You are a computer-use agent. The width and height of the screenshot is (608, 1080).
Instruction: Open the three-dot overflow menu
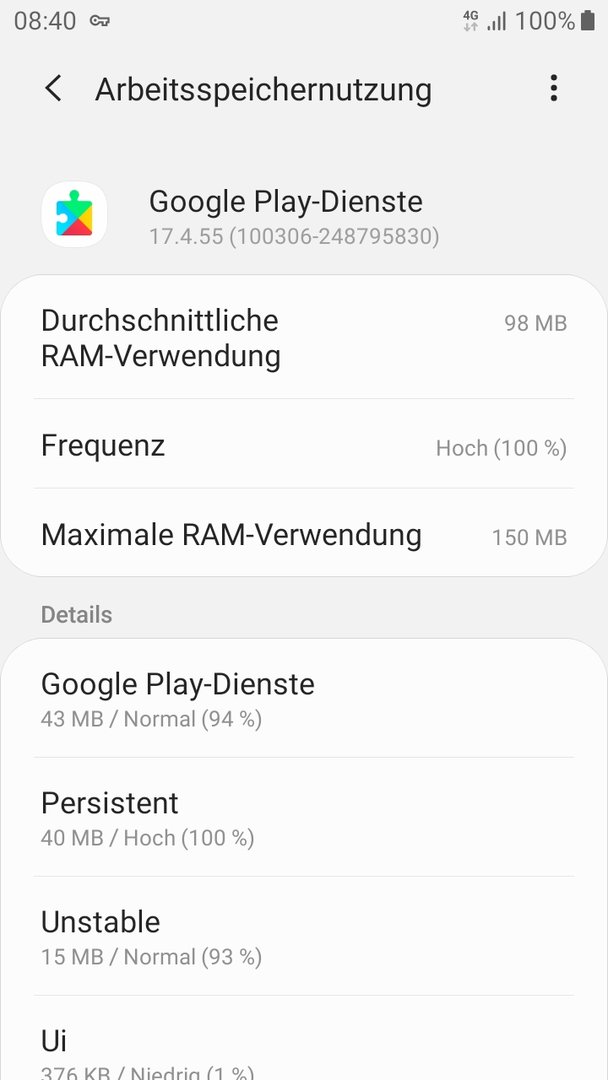coord(554,89)
